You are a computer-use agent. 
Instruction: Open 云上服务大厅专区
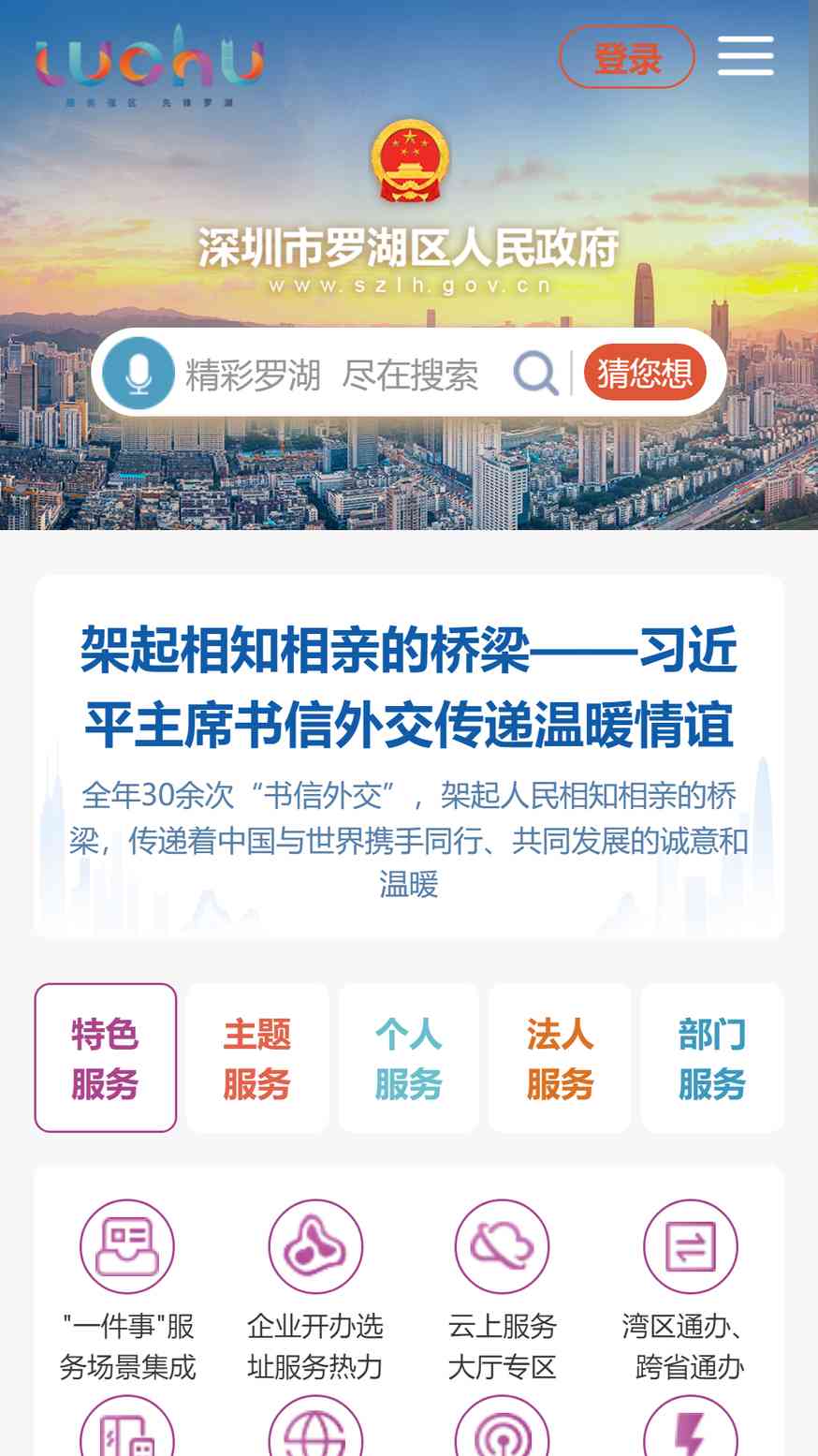coord(503,1290)
